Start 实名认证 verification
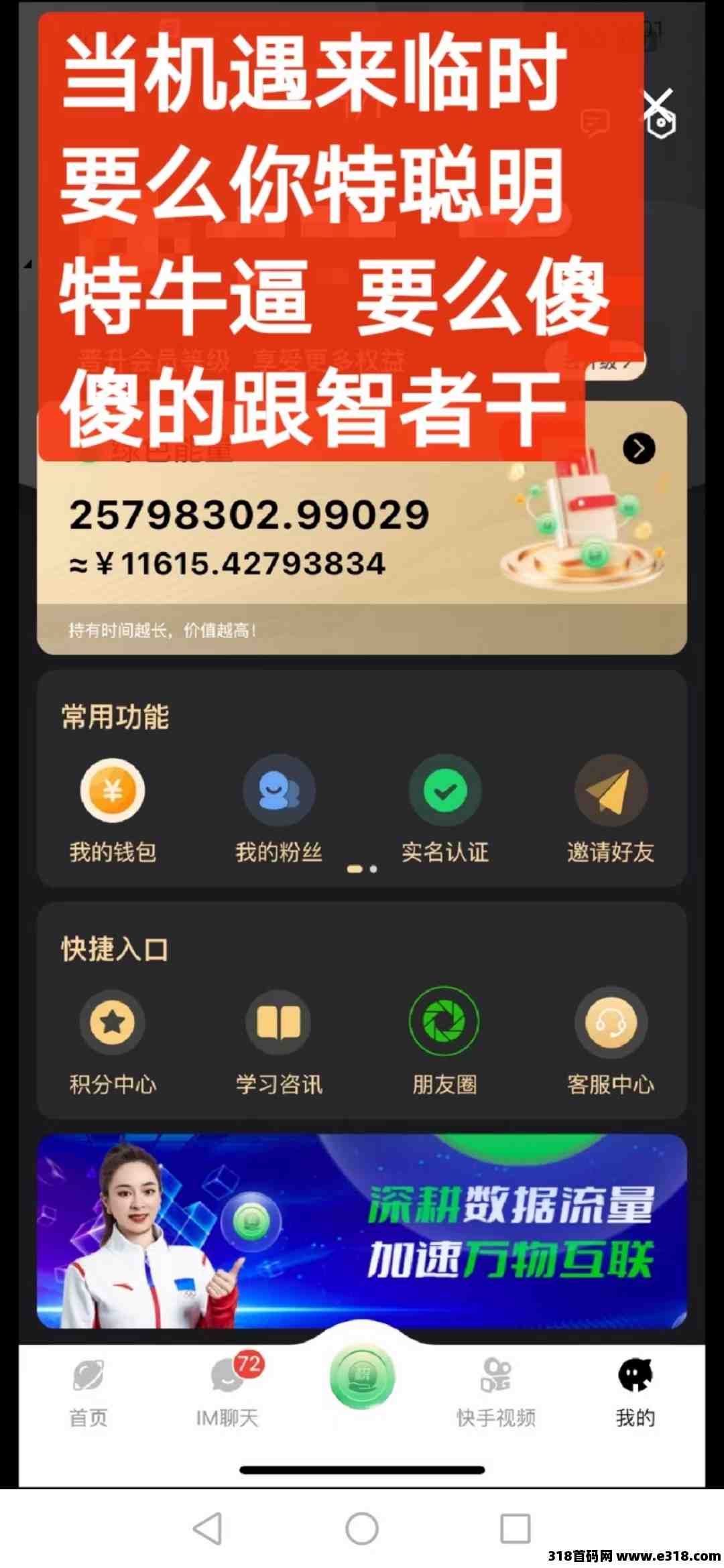Screen dimensions: 724x1568 (445, 810)
